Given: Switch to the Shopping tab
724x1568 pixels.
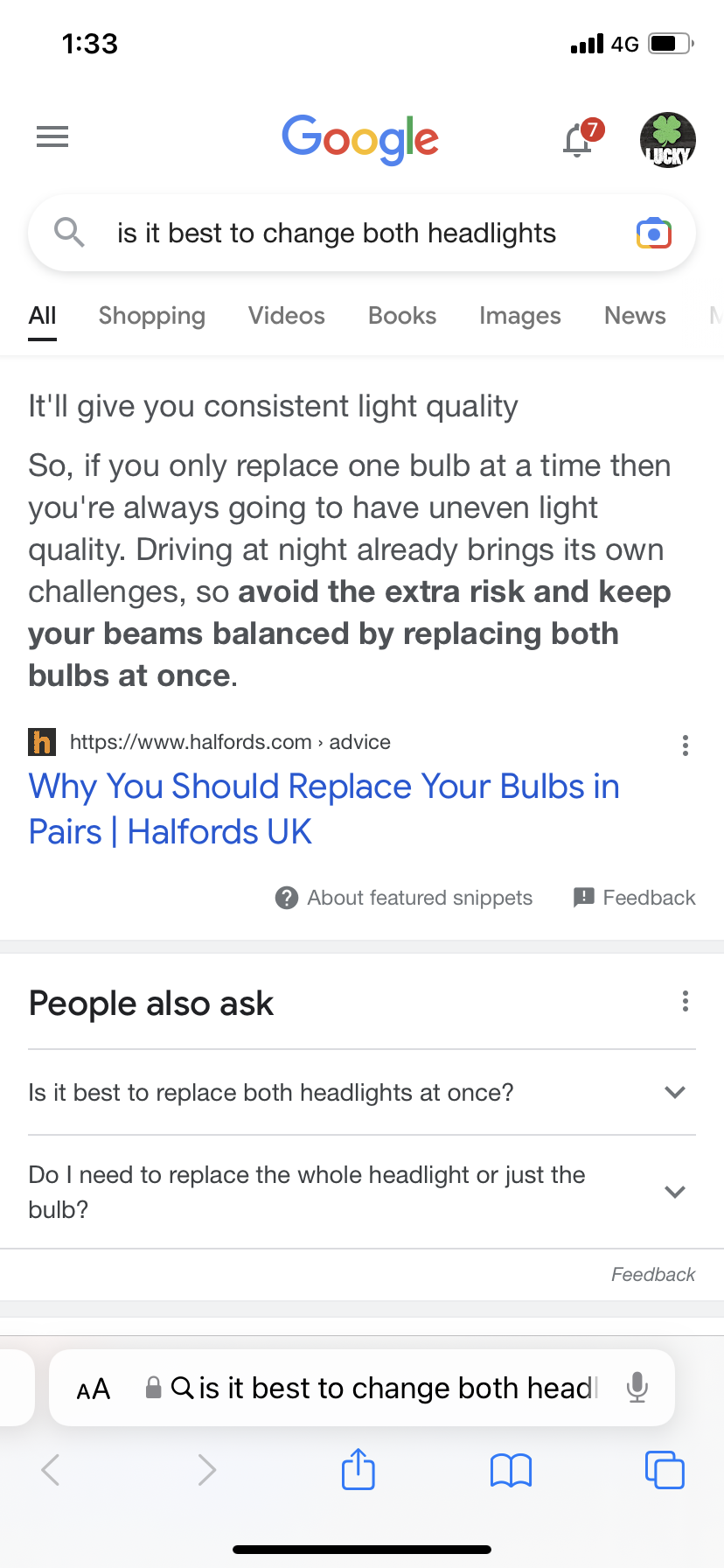Looking at the screenshot, I should coord(152,316).
